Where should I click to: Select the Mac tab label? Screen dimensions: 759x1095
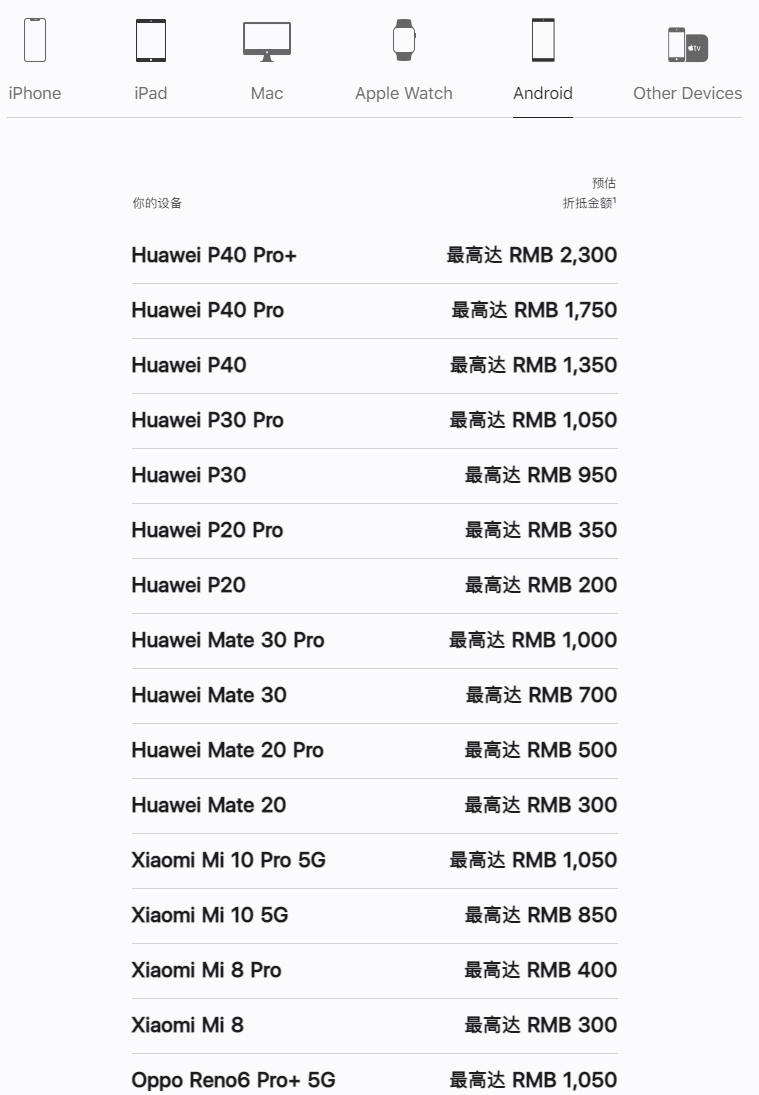(x=266, y=93)
